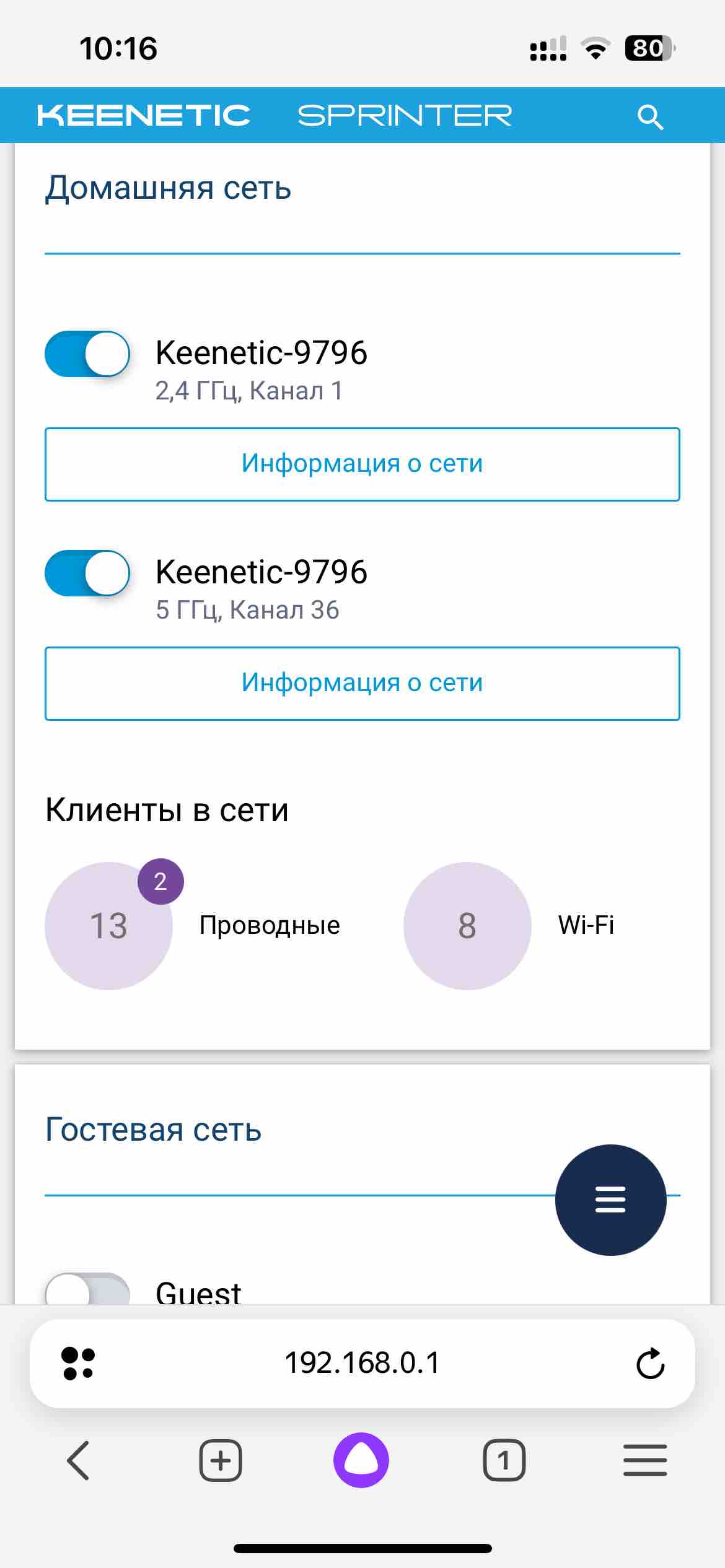Toggle the 2,4 ГГц Keenetic-9796 network switch
Screen dimensions: 725x1568
[87, 354]
